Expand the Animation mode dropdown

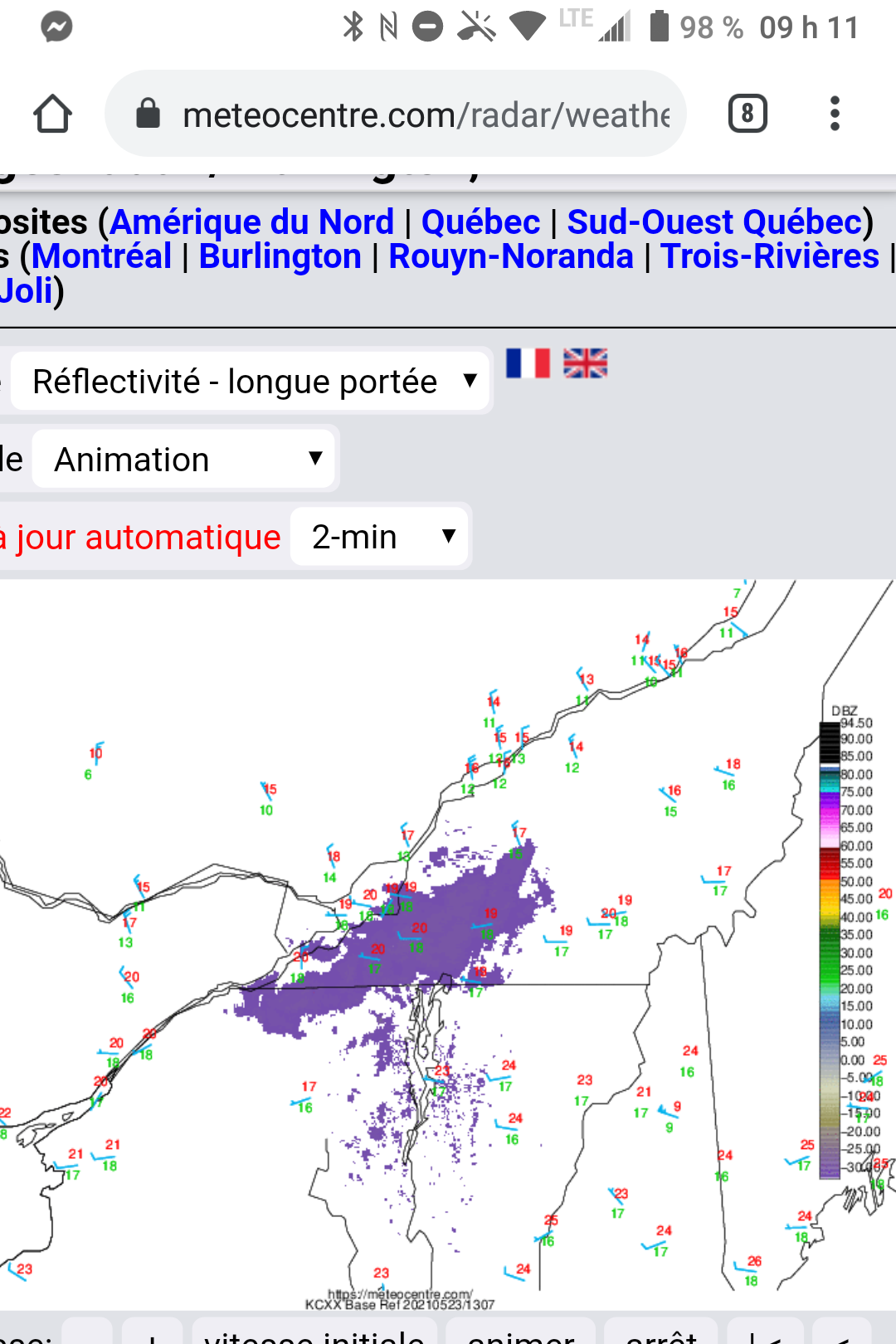pyautogui.click(x=184, y=459)
